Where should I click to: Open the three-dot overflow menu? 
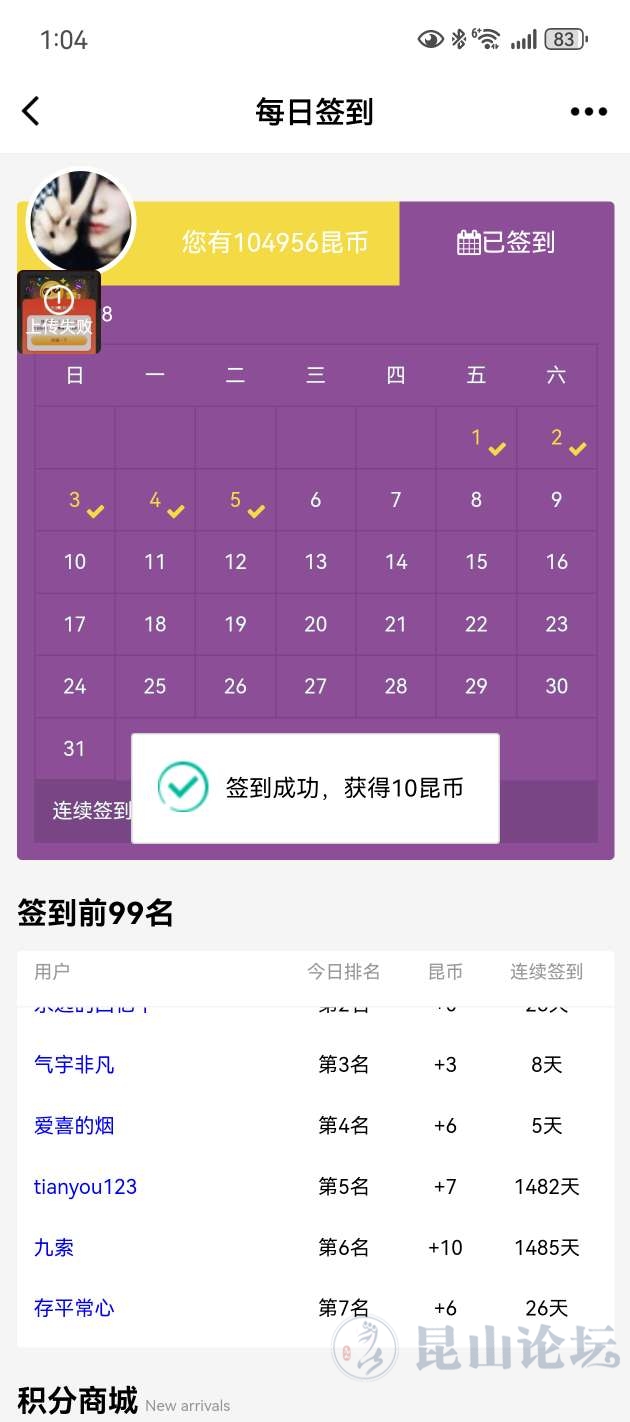click(588, 111)
